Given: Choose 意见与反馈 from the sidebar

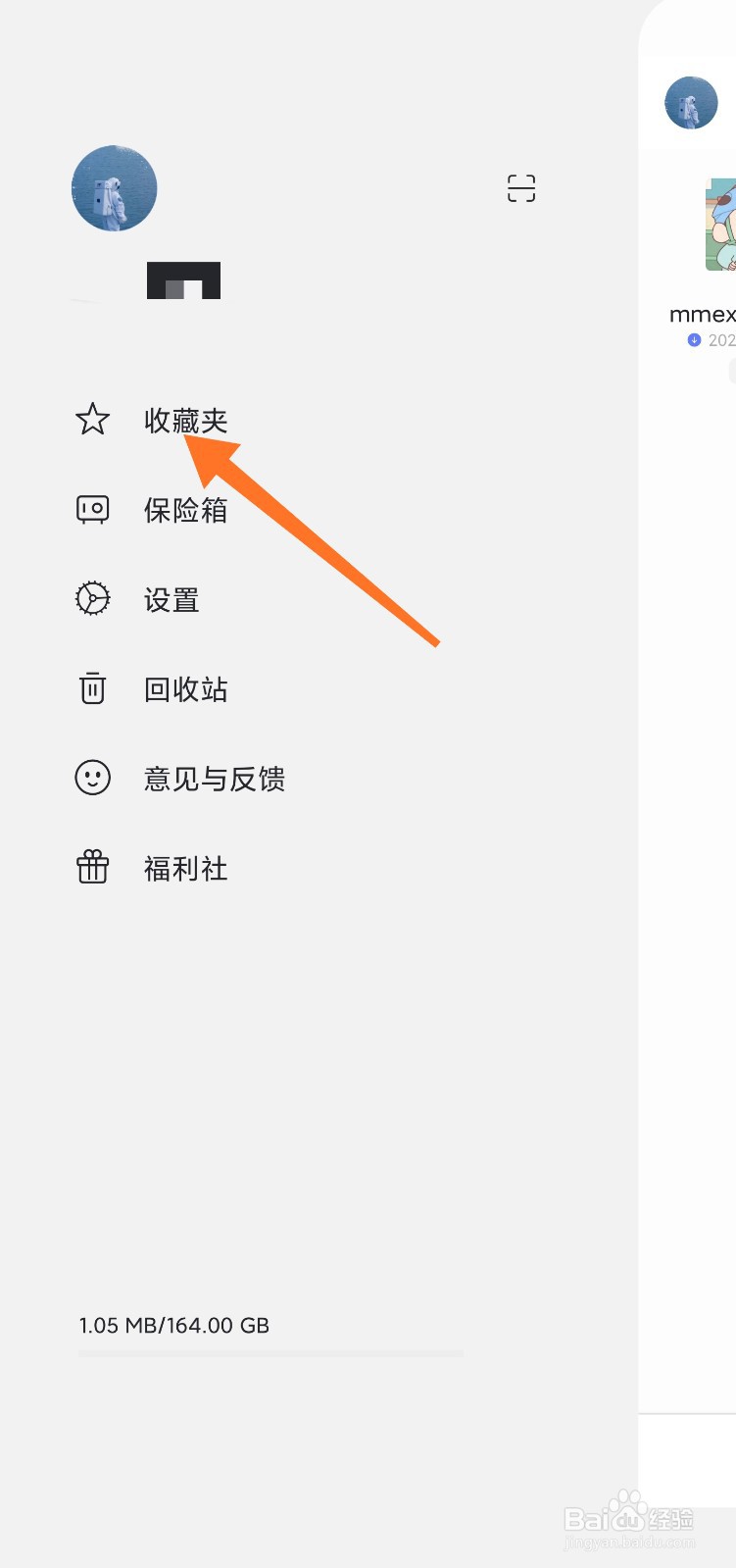Looking at the screenshot, I should click(x=212, y=778).
